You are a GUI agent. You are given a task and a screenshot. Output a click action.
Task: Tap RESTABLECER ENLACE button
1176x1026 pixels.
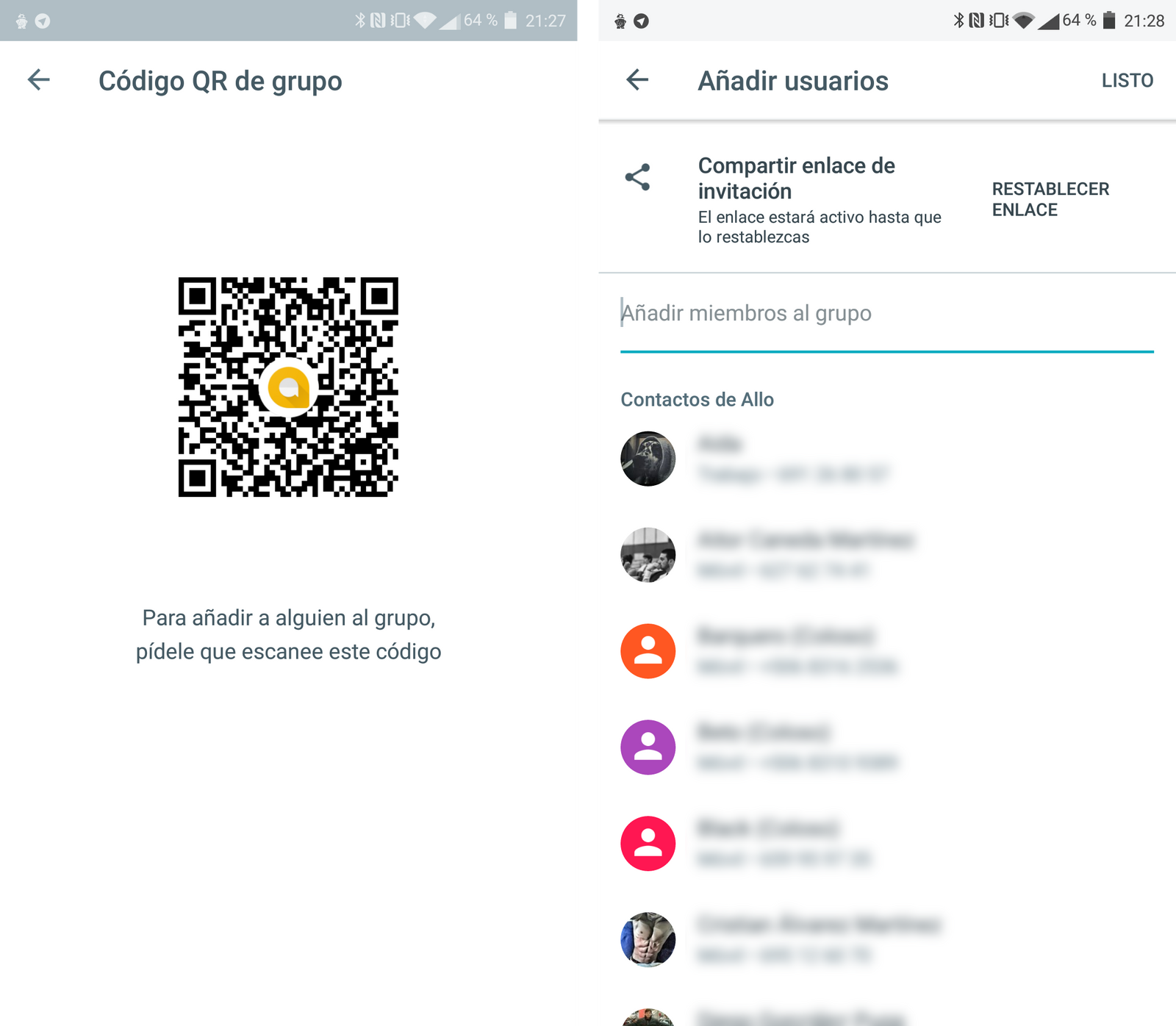1050,199
